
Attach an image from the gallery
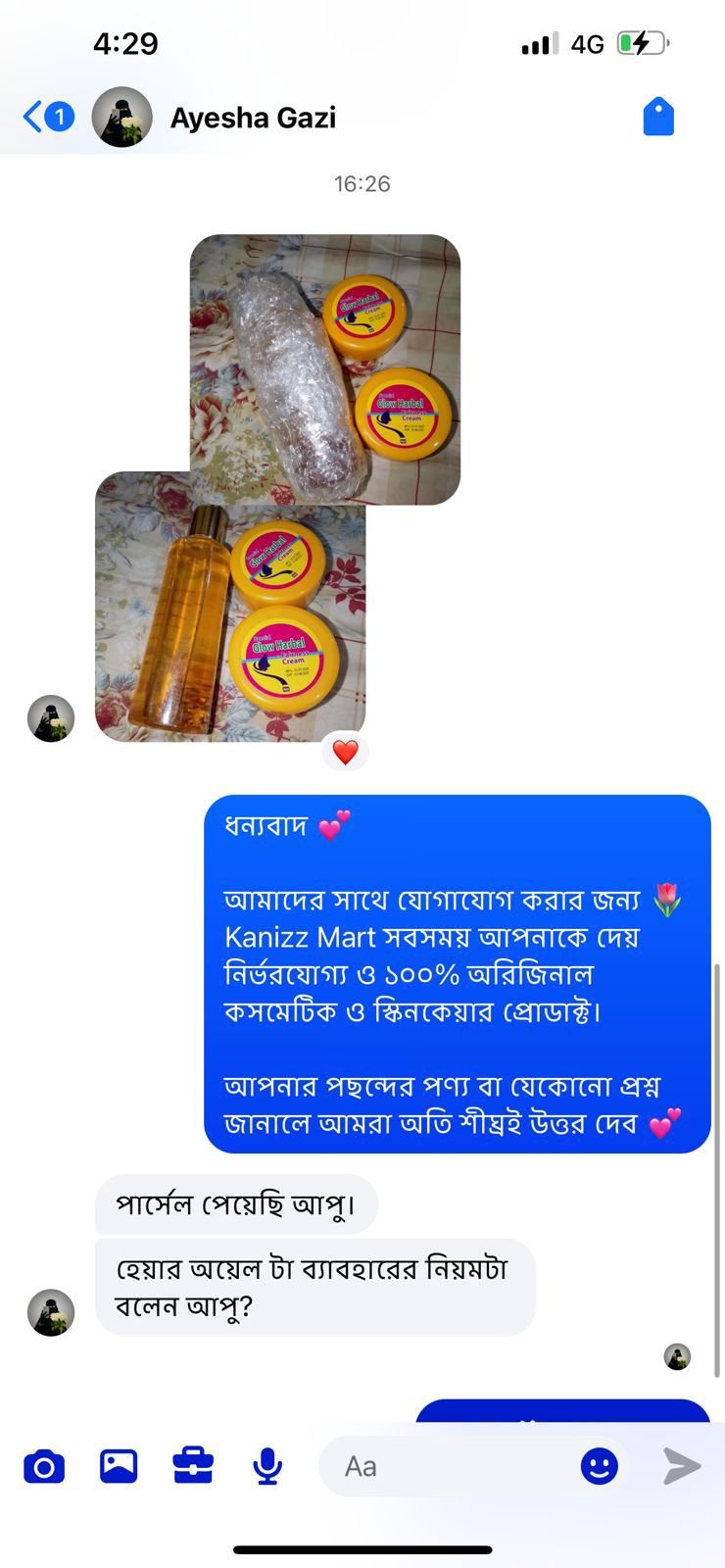coord(119,1466)
